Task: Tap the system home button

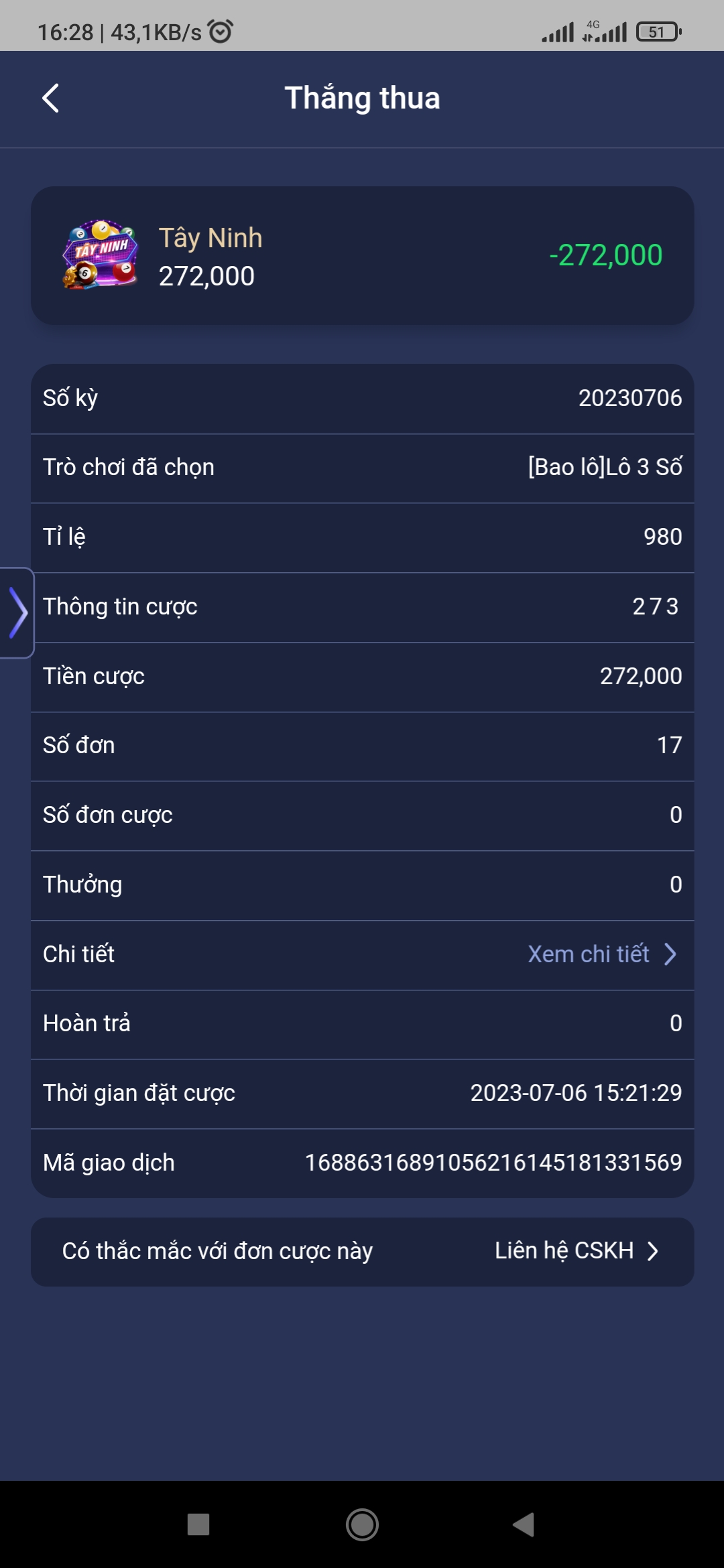Action: [x=362, y=1524]
